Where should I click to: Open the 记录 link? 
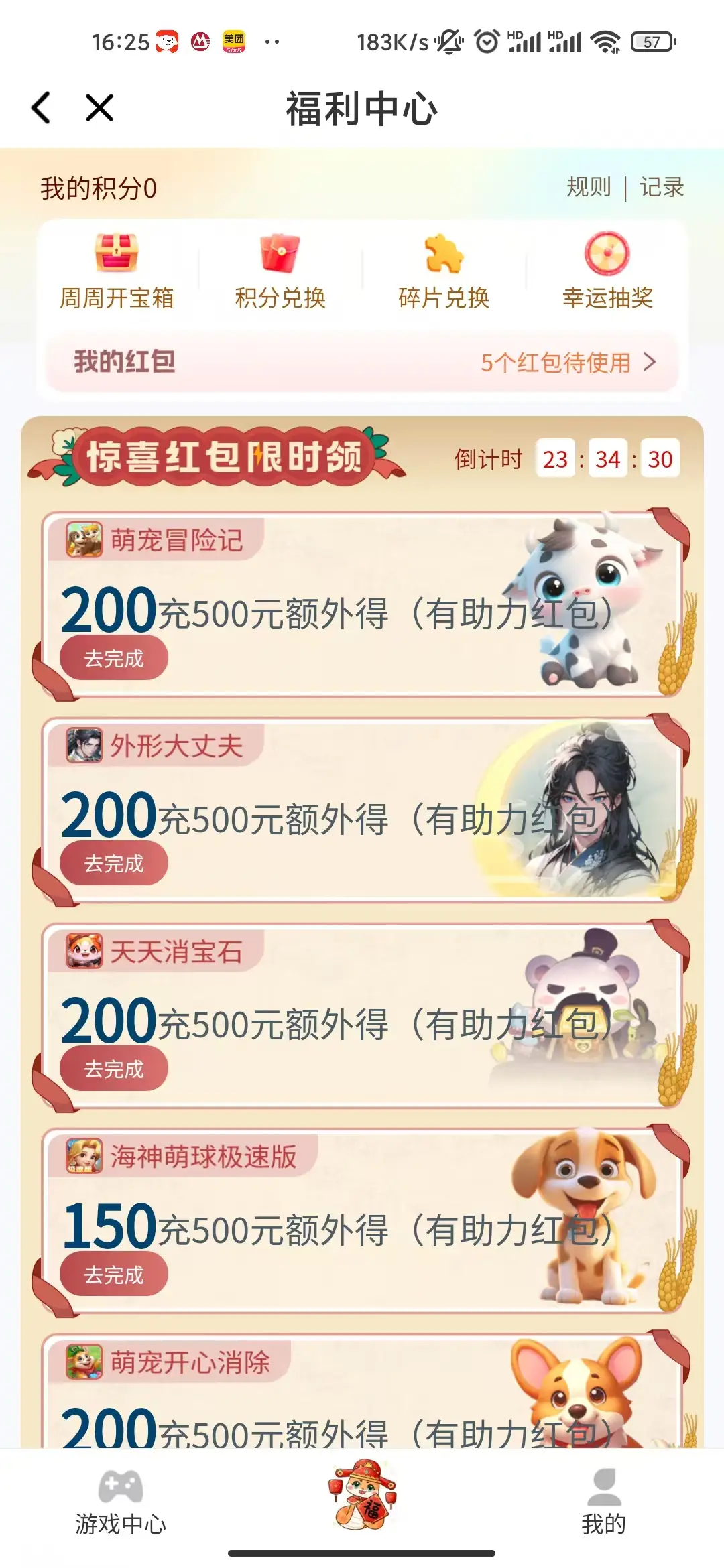(661, 187)
